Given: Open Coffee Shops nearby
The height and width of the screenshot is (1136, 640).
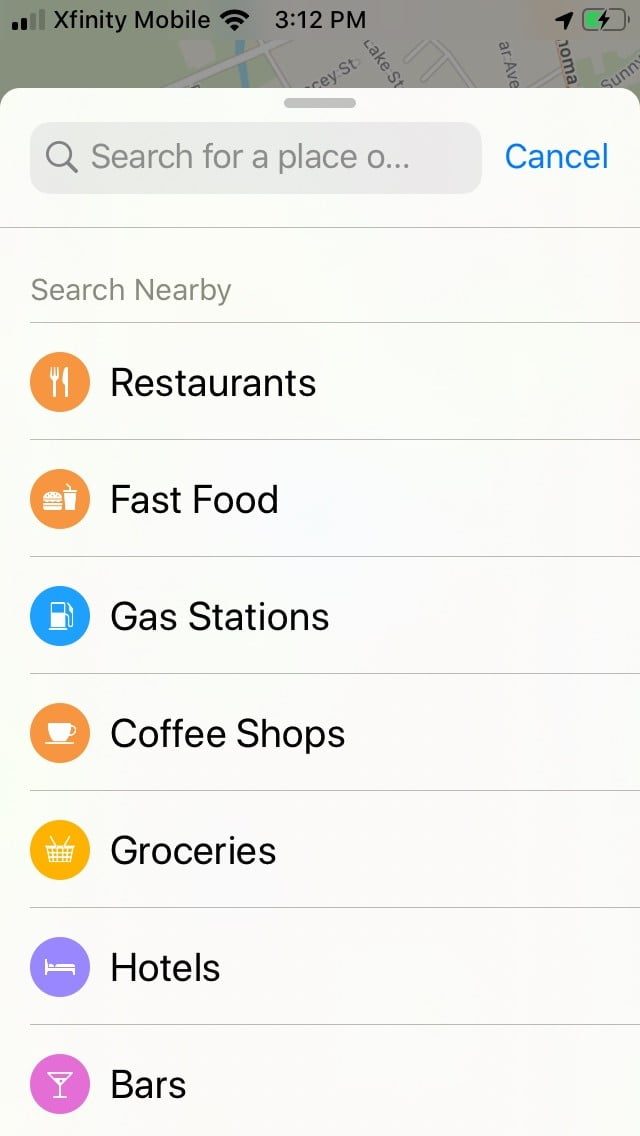Looking at the screenshot, I should tap(227, 733).
